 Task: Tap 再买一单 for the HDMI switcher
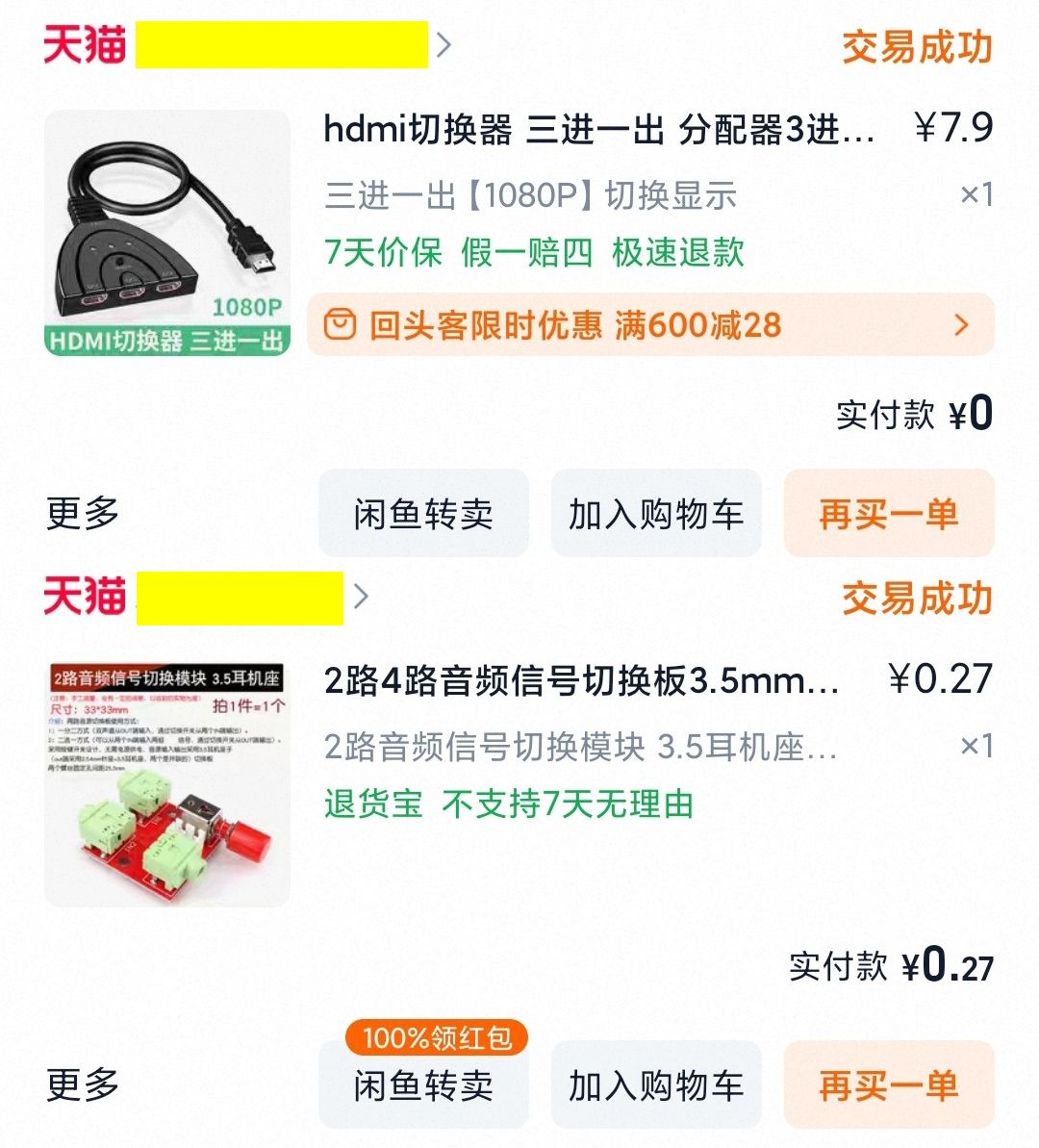pyautogui.click(x=889, y=514)
